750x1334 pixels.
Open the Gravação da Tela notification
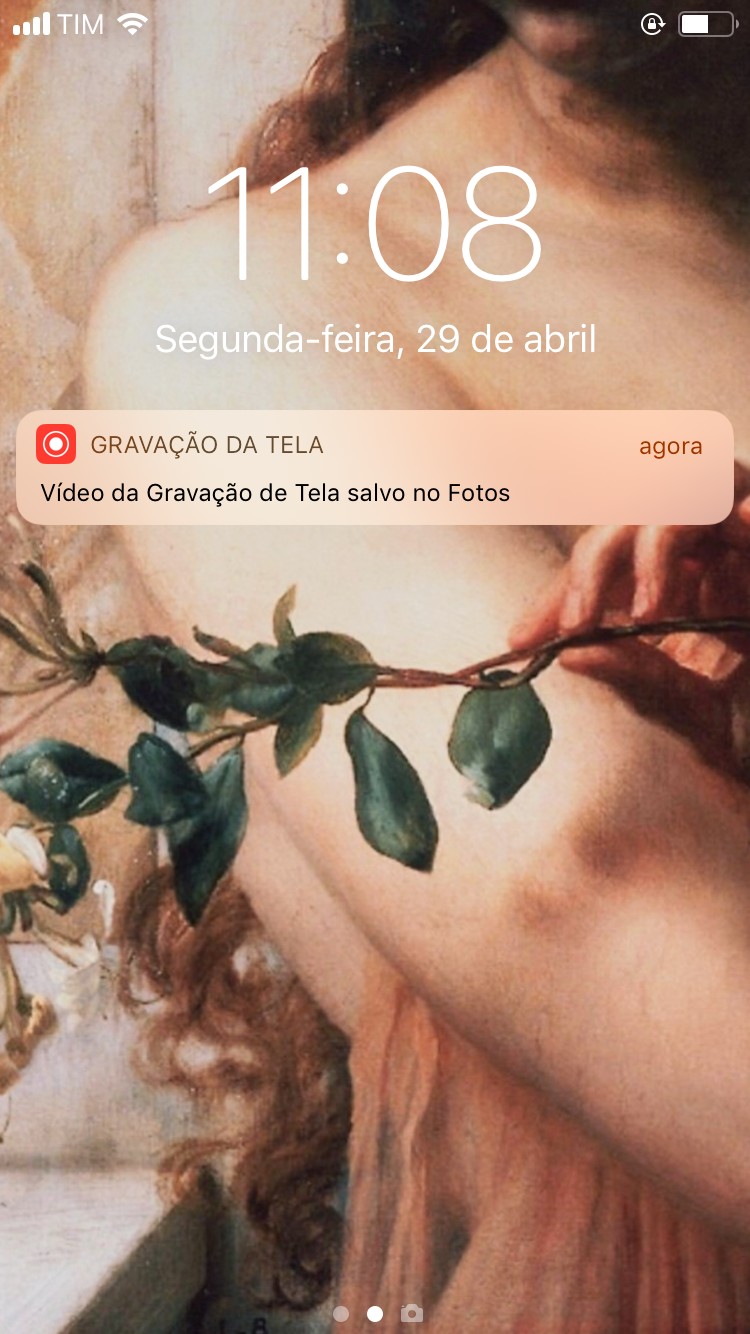[375, 467]
